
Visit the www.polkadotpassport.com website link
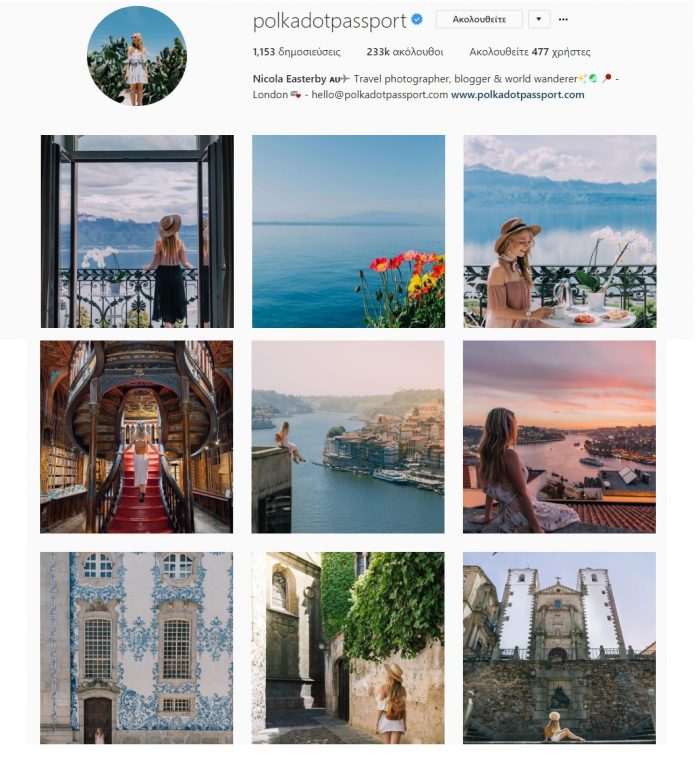pyautogui.click(x=517, y=95)
